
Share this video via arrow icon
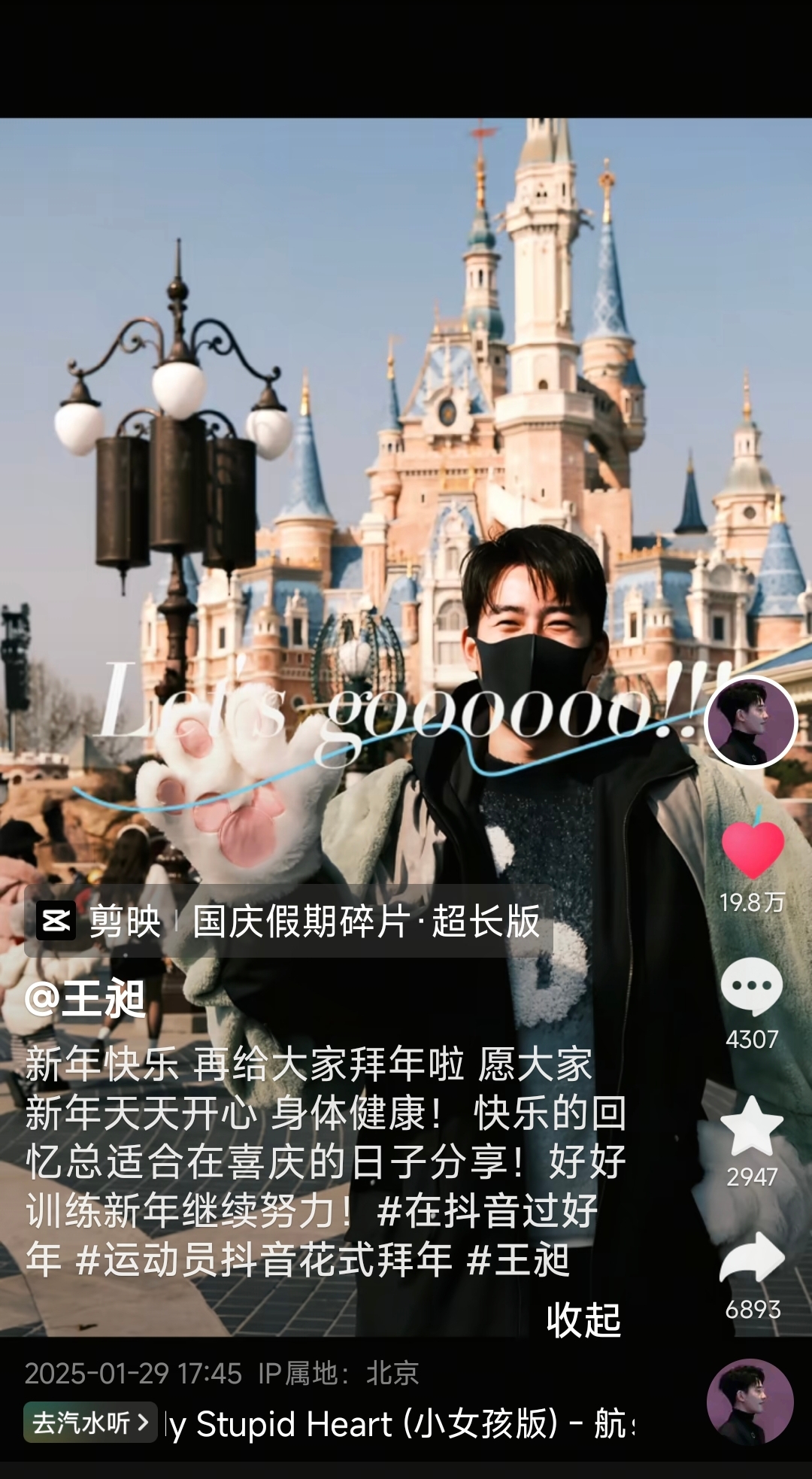pos(752,1259)
